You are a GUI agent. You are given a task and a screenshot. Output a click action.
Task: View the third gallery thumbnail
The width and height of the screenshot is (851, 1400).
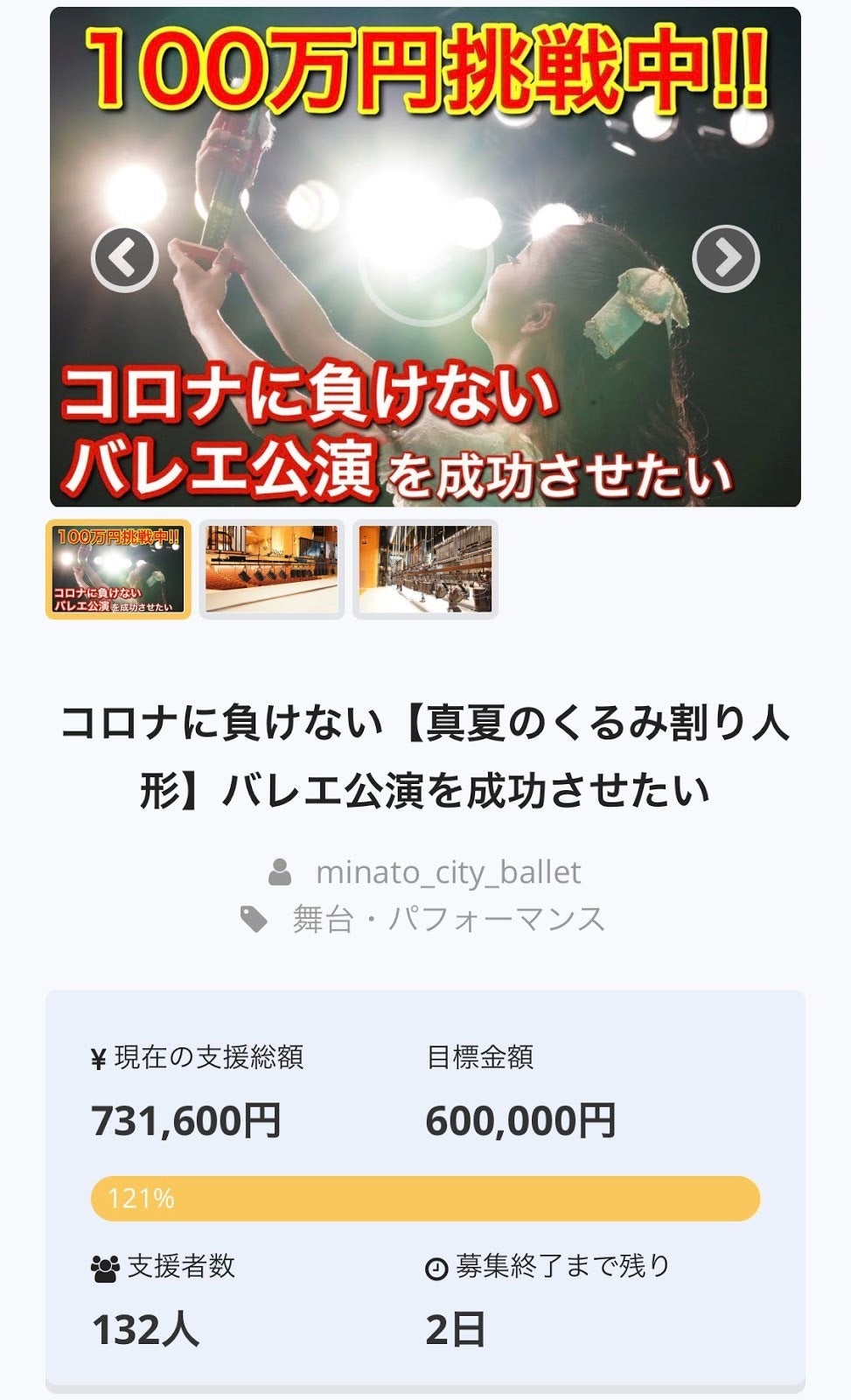pos(425,569)
